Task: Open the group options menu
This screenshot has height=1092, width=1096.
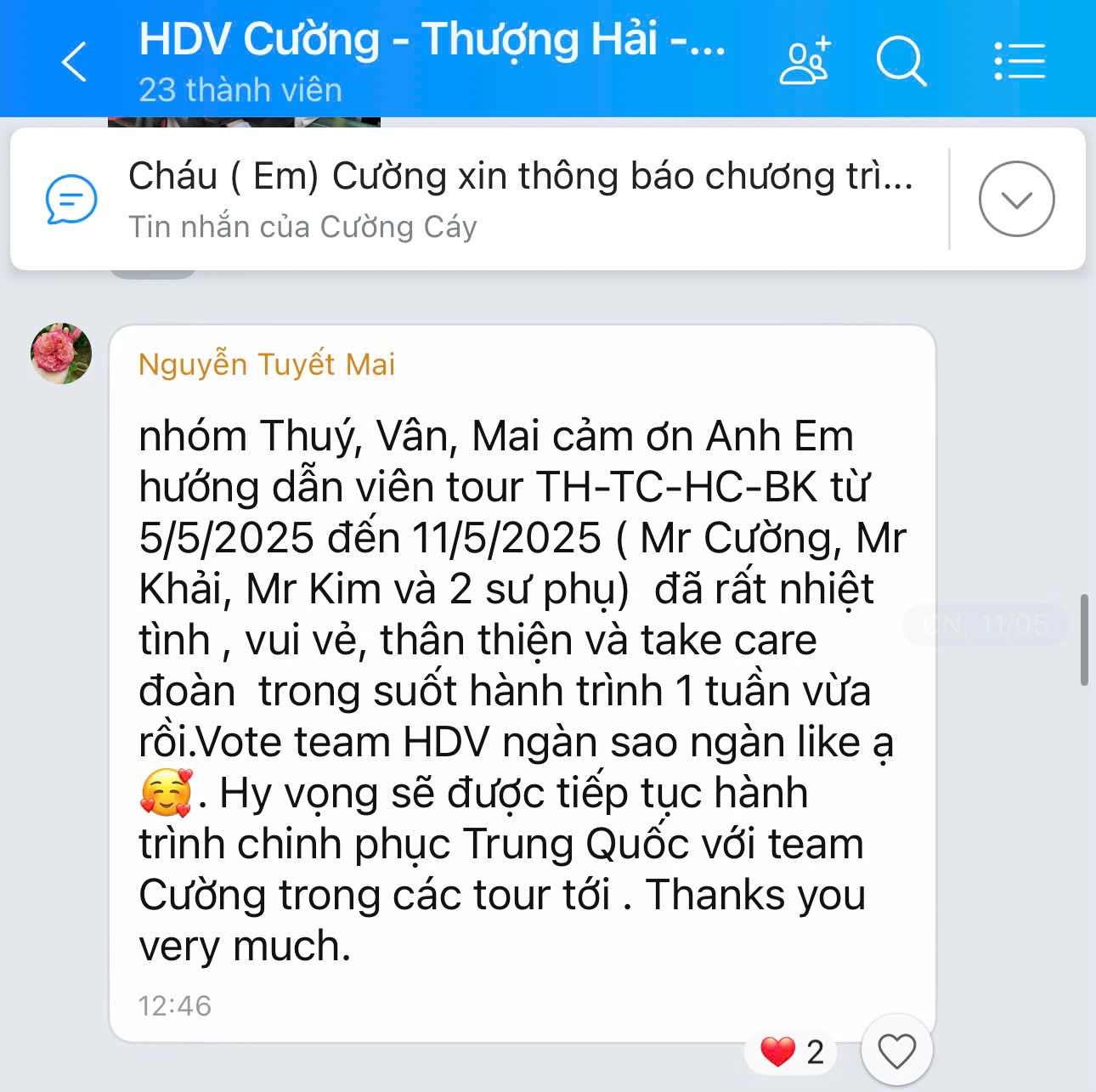Action: tap(1020, 61)
